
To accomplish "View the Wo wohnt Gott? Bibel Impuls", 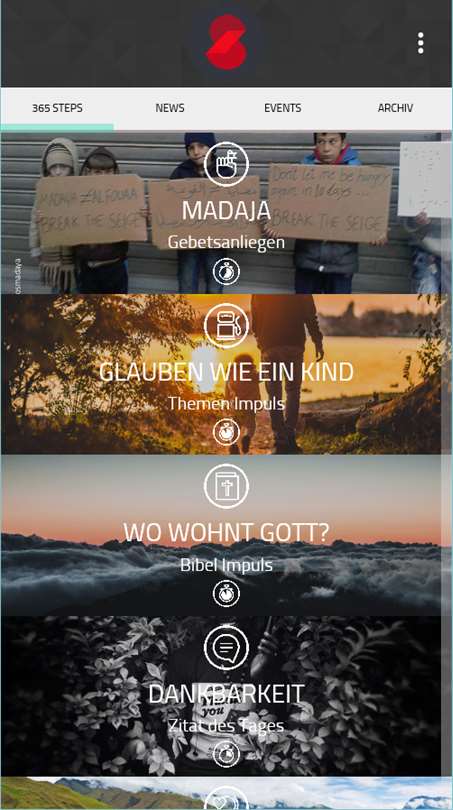I will 226,535.
